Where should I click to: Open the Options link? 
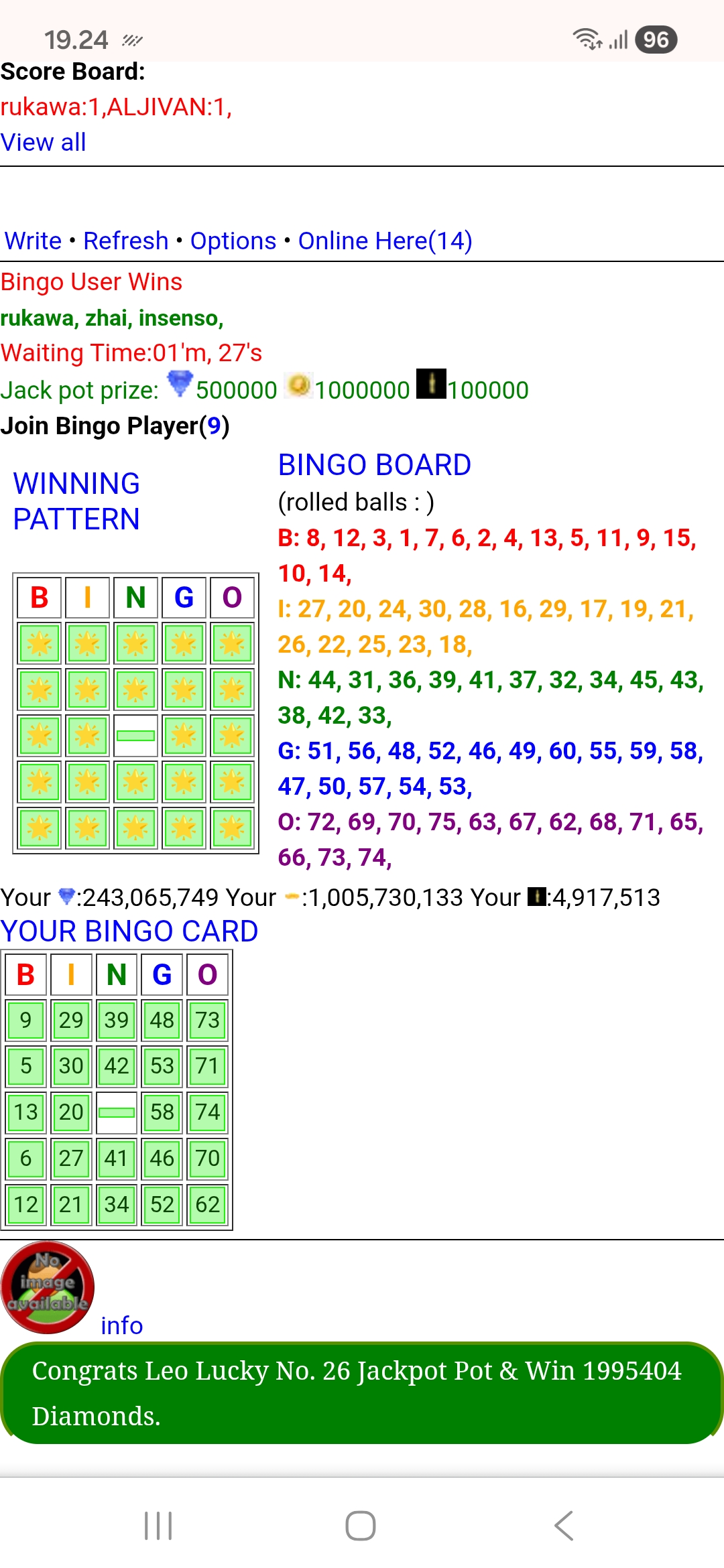[233, 241]
